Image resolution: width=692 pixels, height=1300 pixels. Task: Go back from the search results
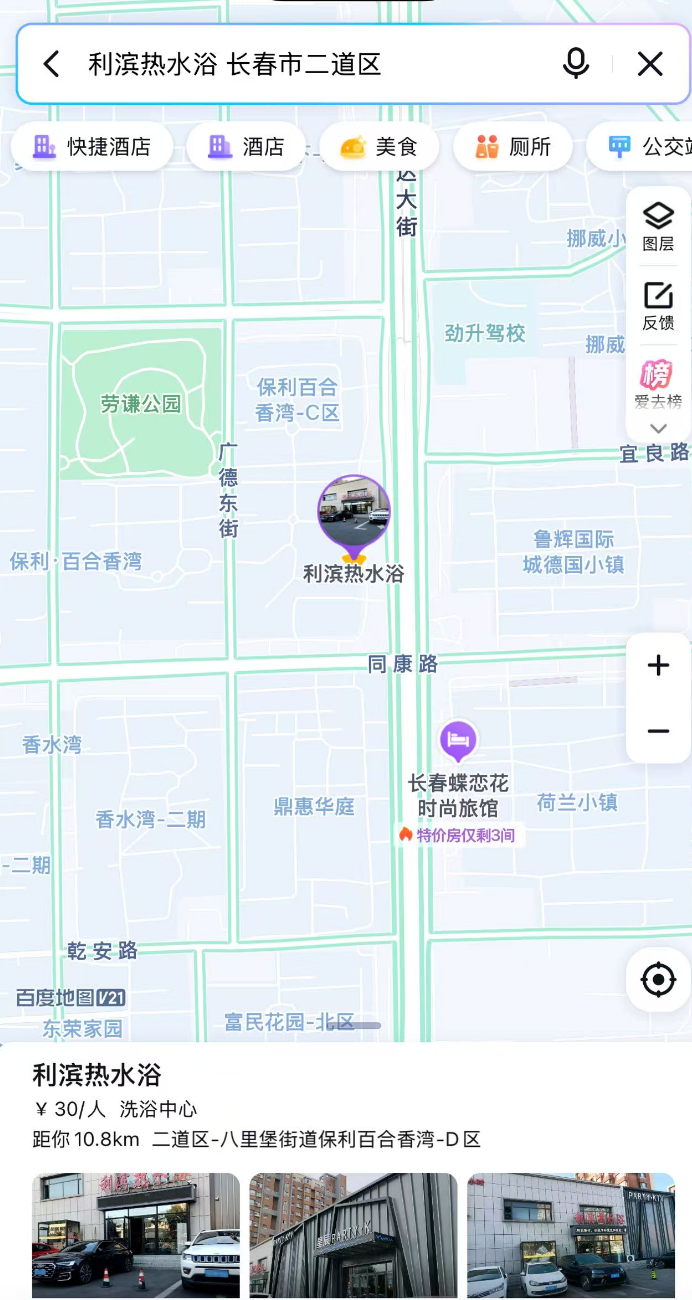(51, 65)
